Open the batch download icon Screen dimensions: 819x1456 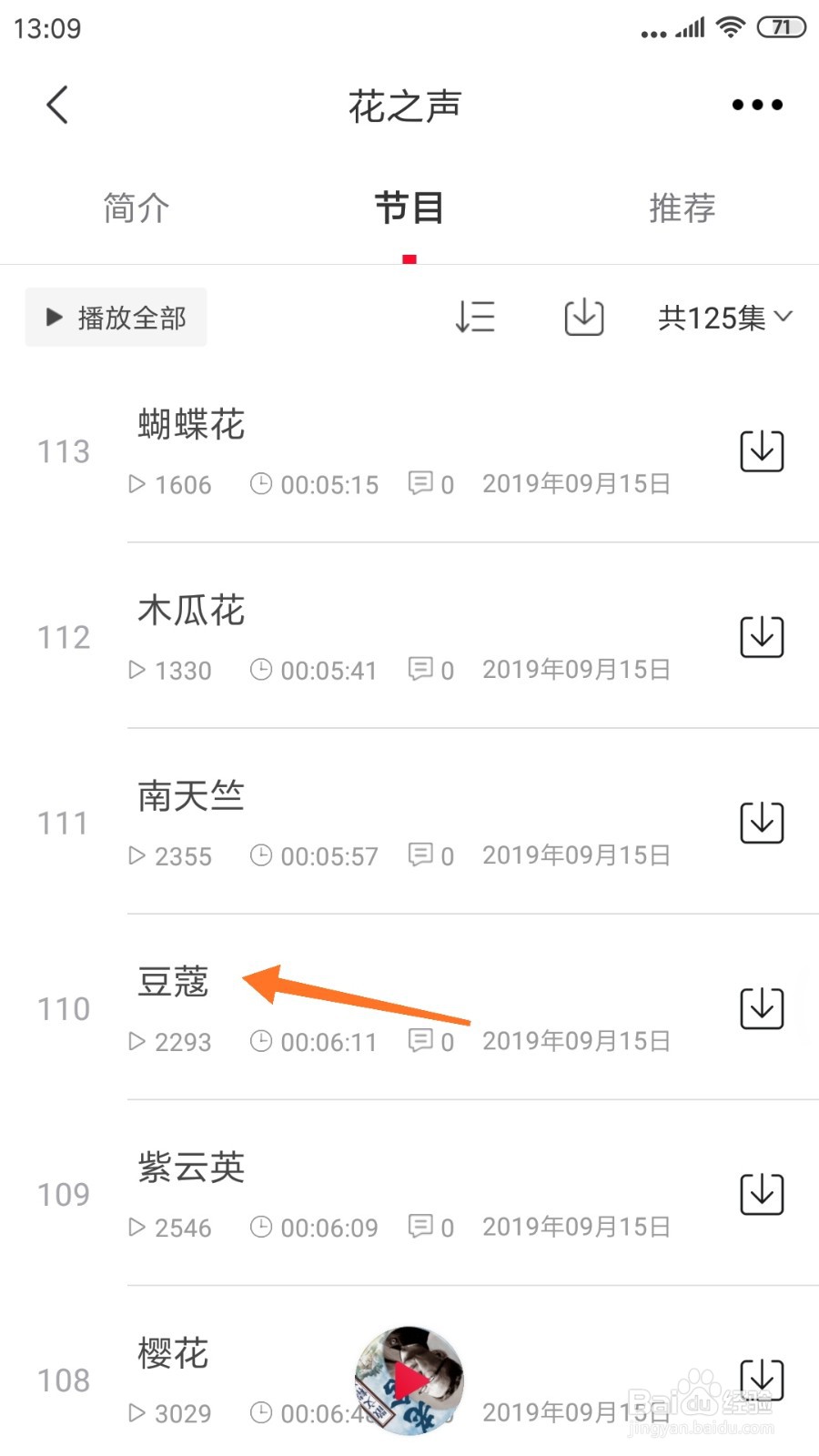point(582,318)
